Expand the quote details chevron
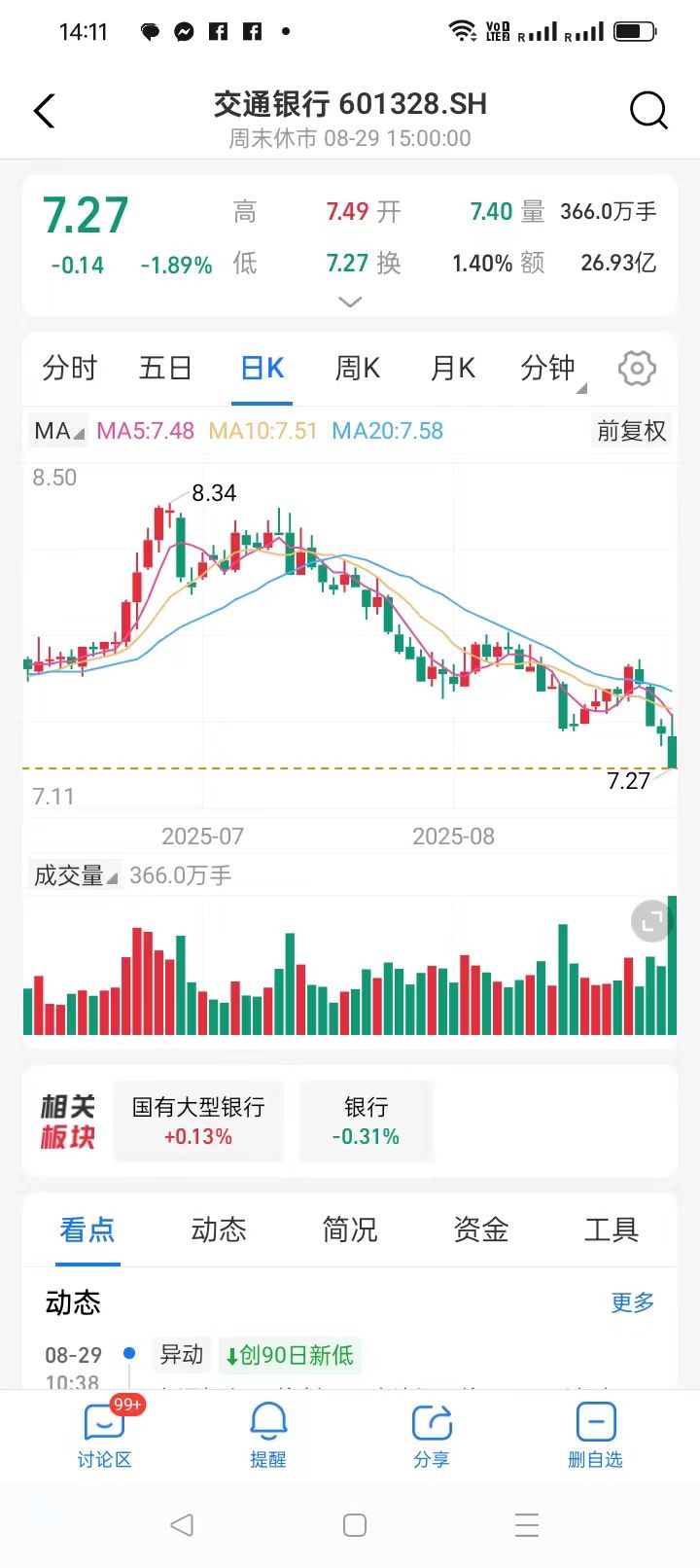 [x=349, y=302]
